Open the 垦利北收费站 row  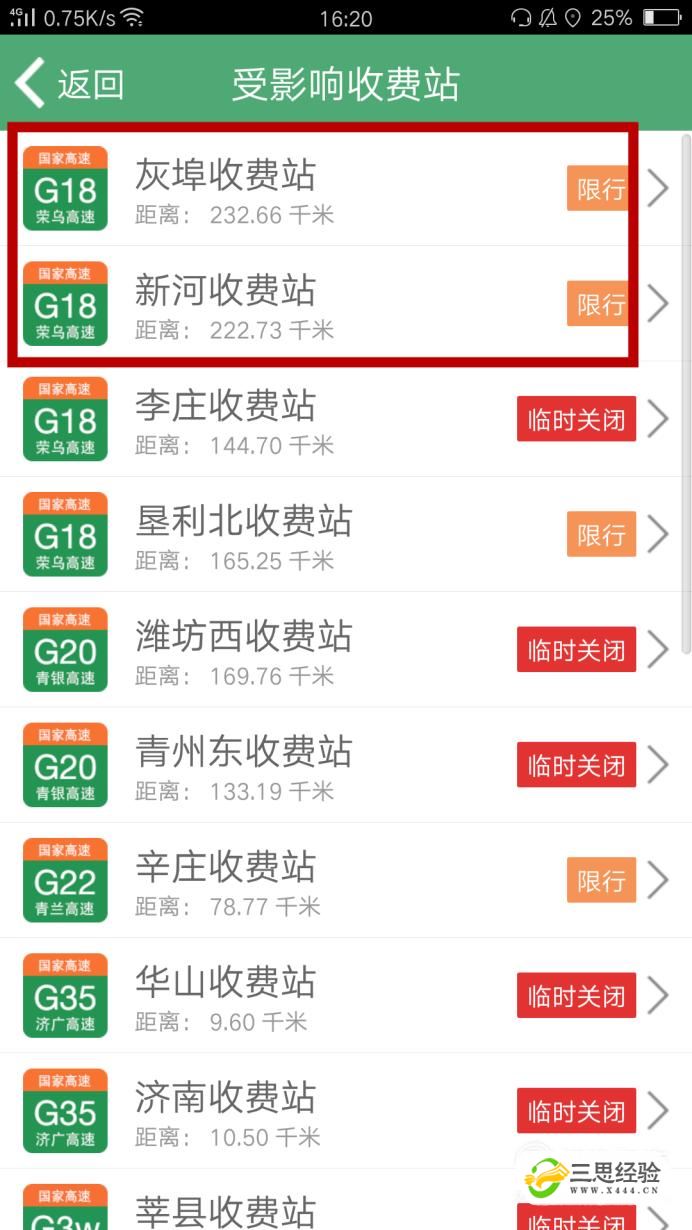330,535
